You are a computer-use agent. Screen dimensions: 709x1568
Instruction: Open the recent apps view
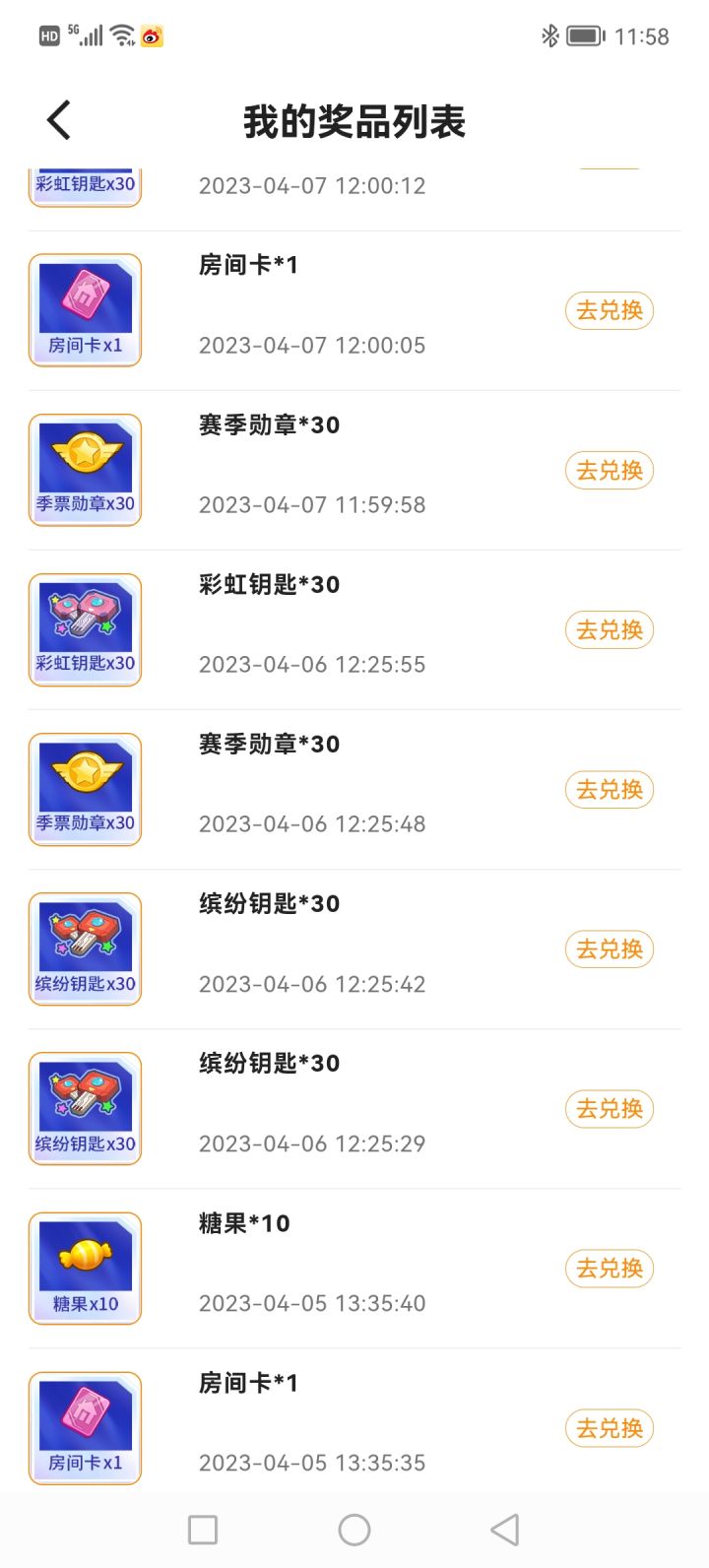[203, 1530]
